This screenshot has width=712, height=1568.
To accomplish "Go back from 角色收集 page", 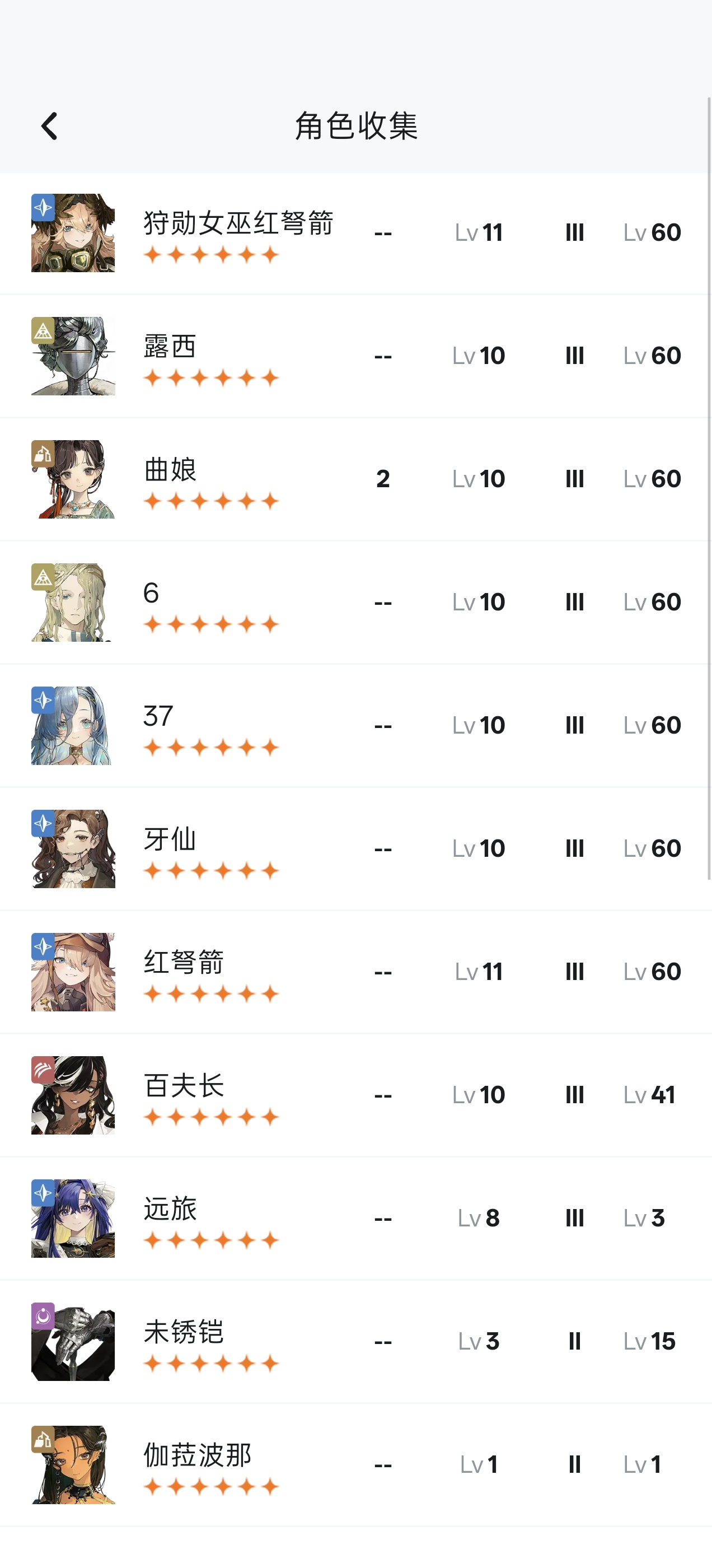I will pyautogui.click(x=49, y=126).
